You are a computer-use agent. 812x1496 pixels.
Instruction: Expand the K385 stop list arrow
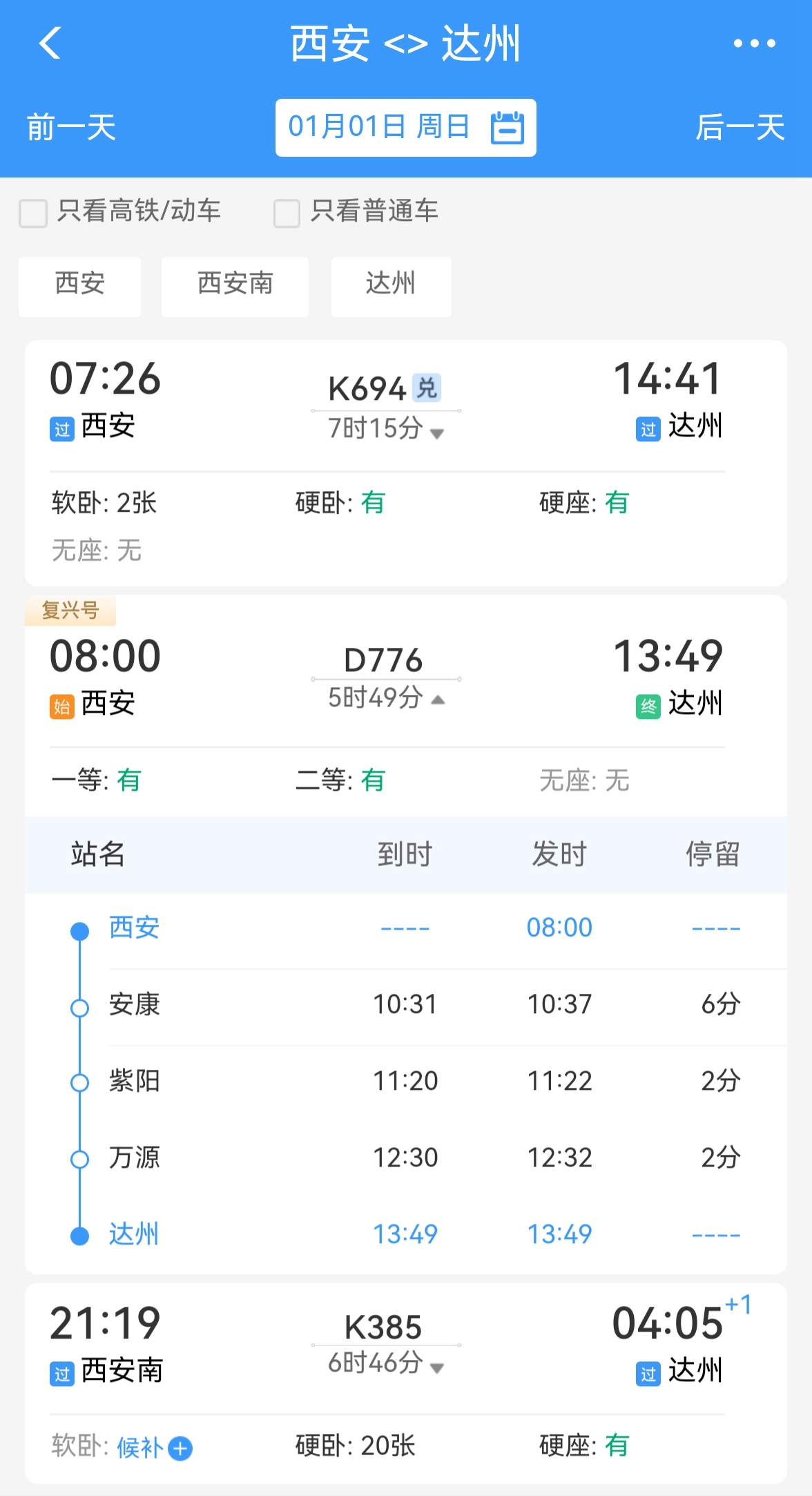point(436,1368)
